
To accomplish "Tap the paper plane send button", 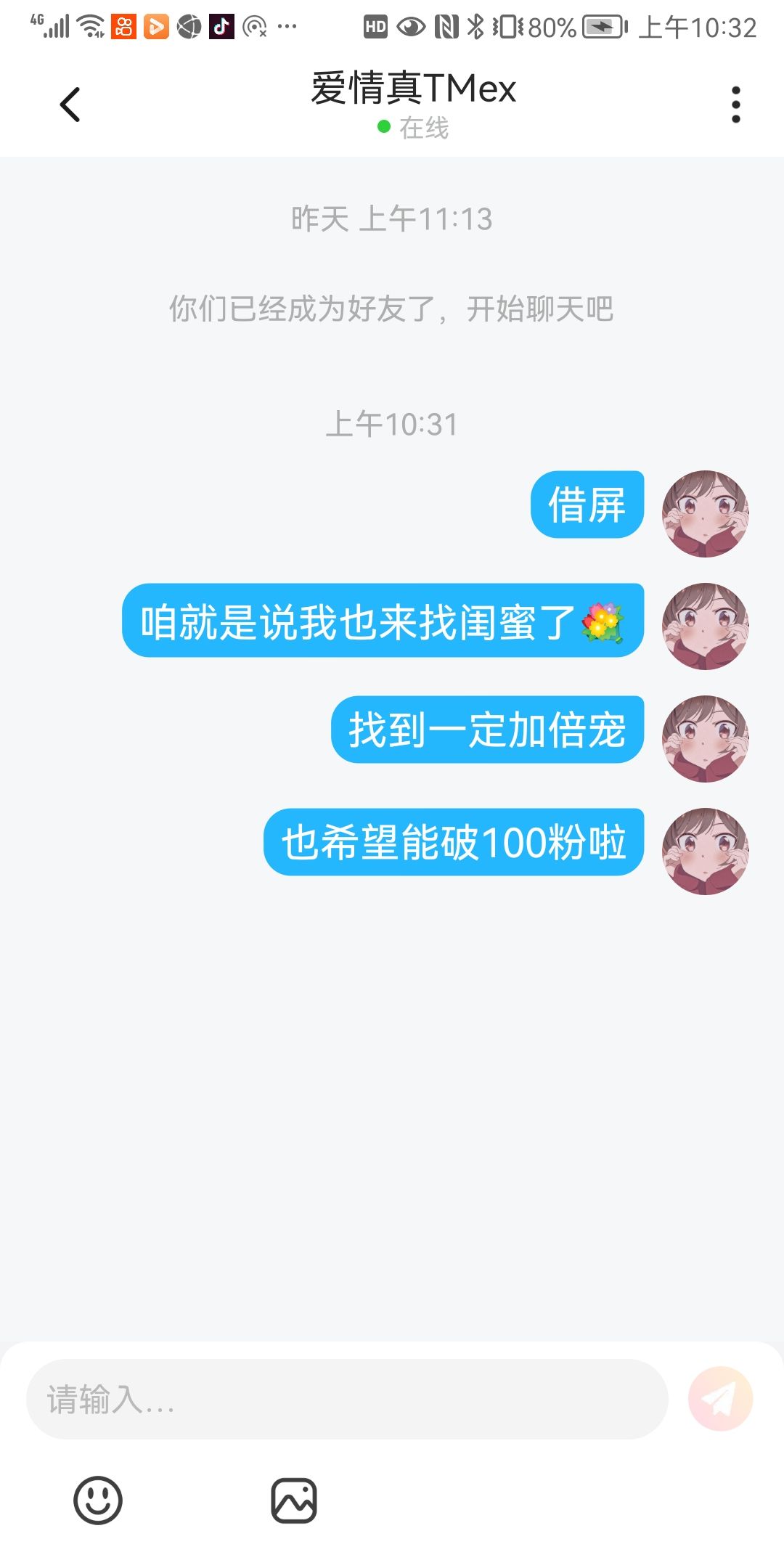I will [x=720, y=1399].
